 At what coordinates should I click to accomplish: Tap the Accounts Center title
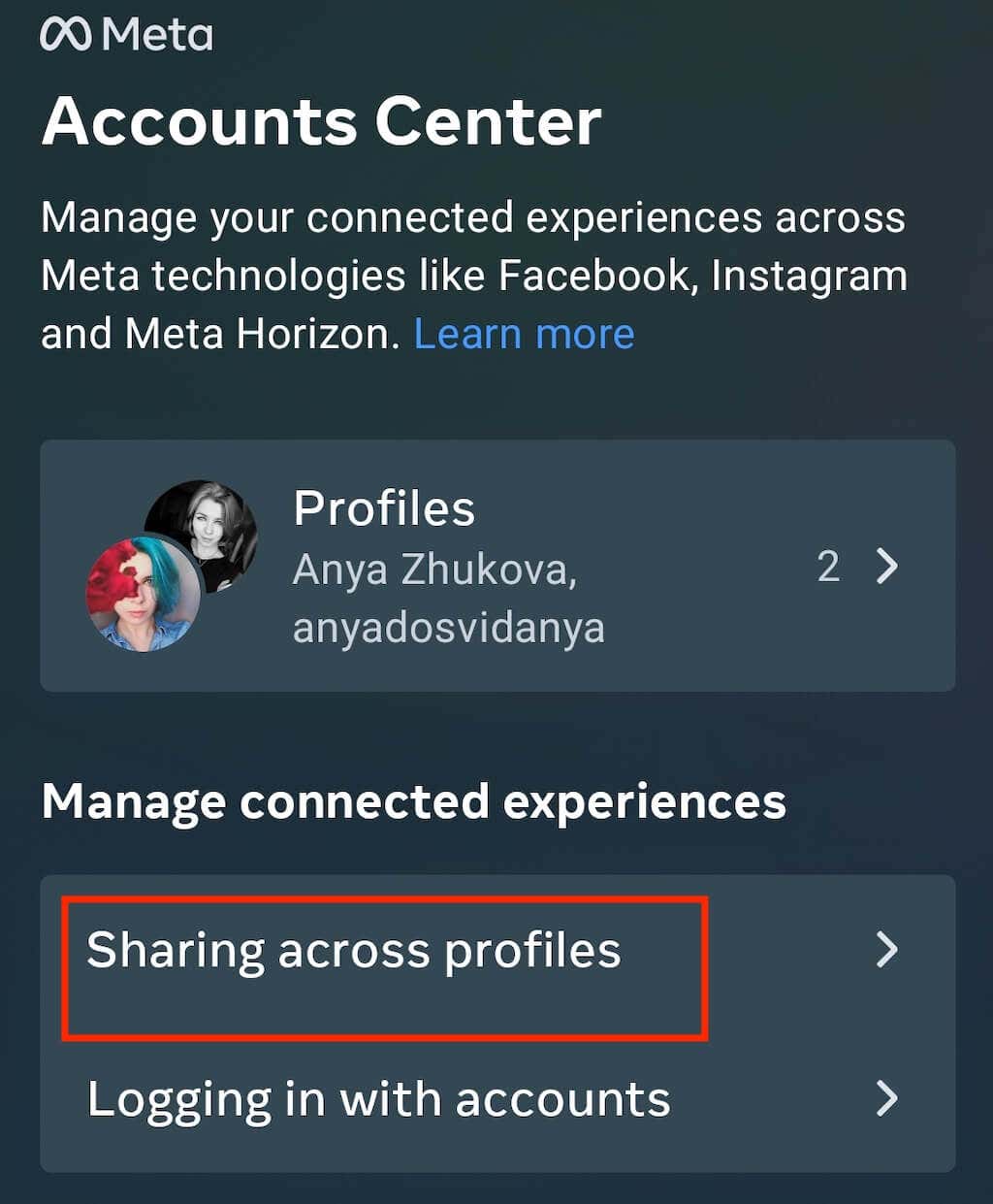322,119
